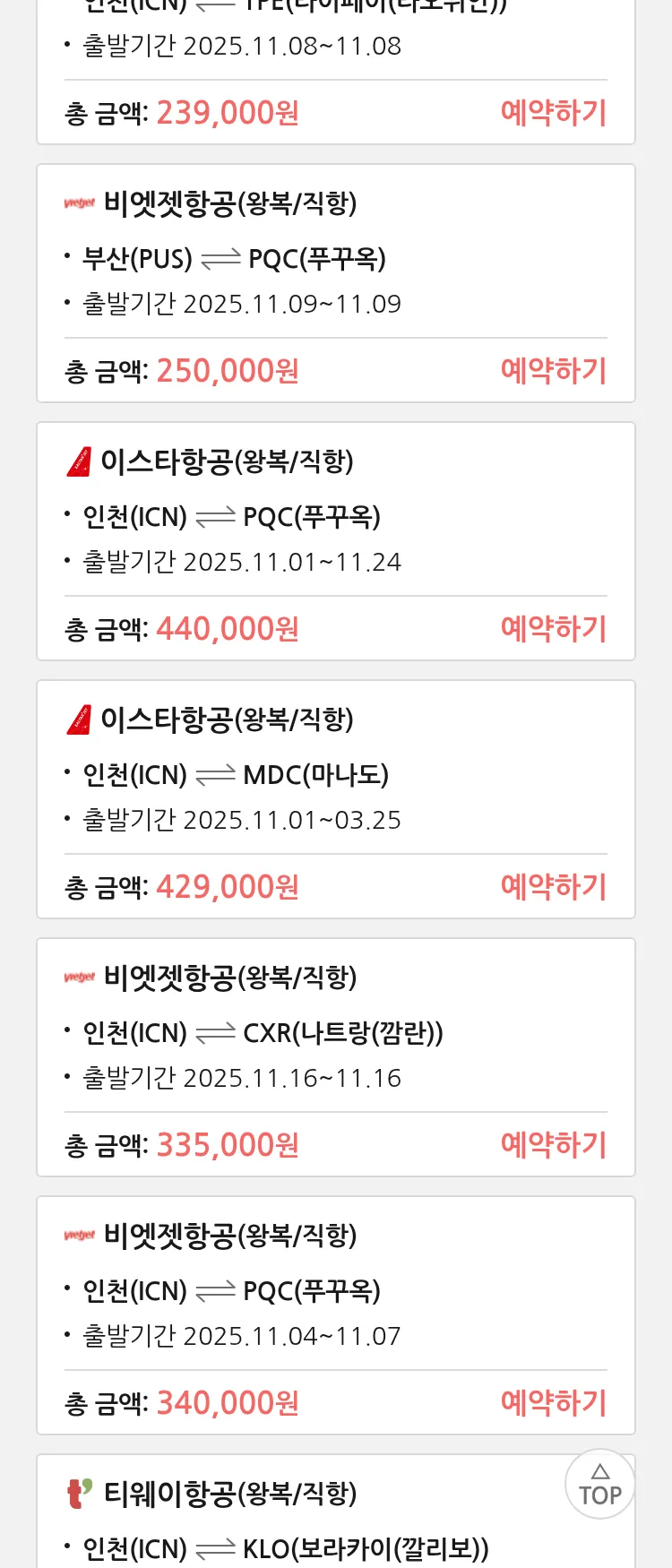Screen dimensions: 672x1568
Task: Book the 250,000원 부산 to 푸꾸옥 flight
Action: click(x=553, y=371)
